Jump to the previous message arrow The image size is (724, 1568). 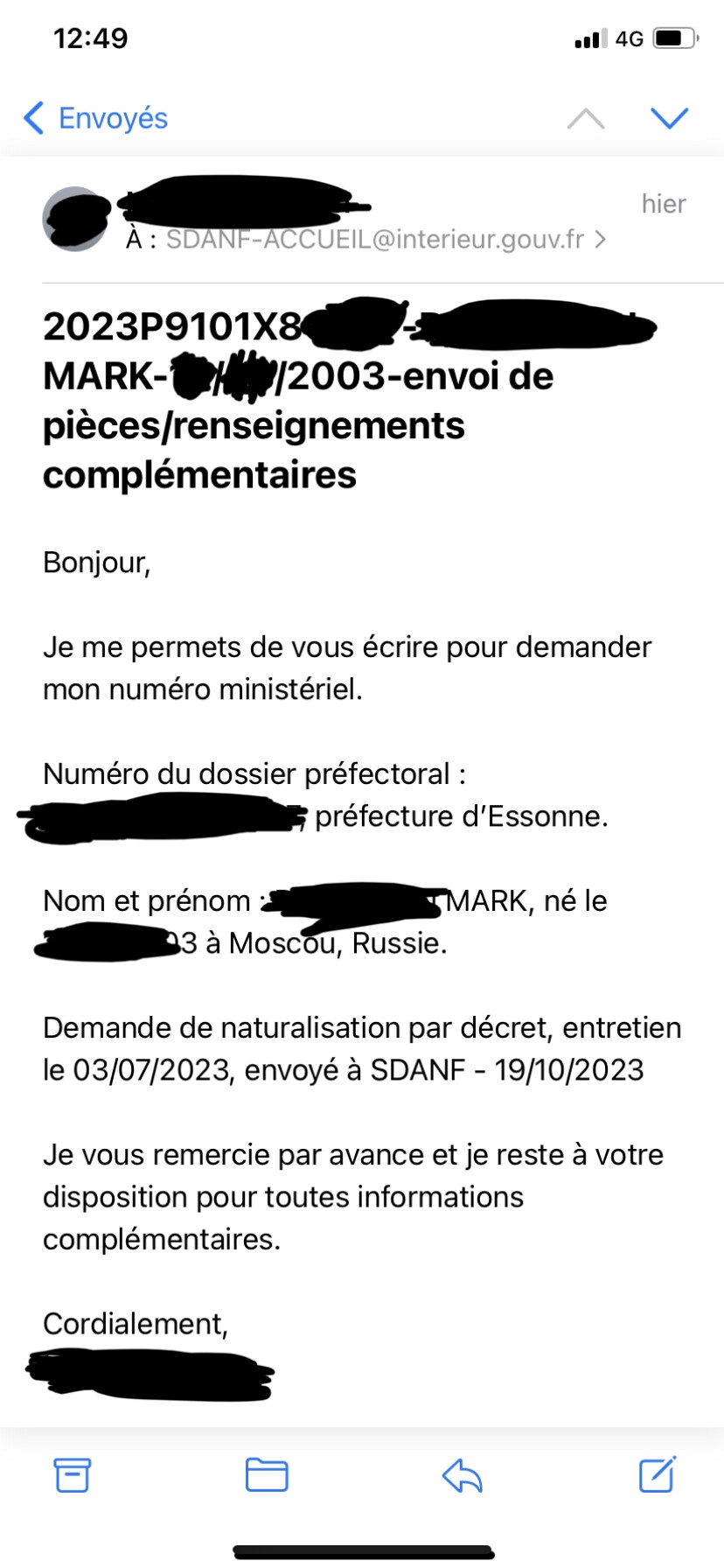[x=586, y=118]
